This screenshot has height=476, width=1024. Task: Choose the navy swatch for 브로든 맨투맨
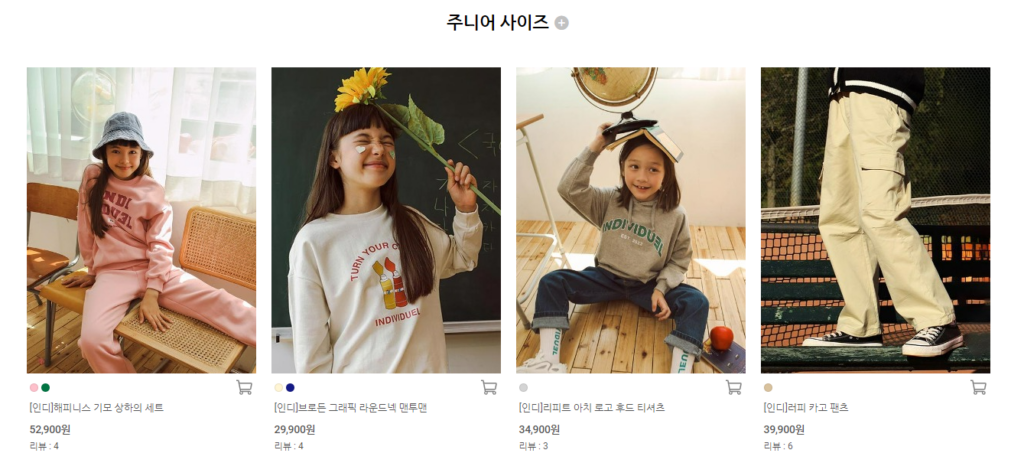pyautogui.click(x=290, y=388)
